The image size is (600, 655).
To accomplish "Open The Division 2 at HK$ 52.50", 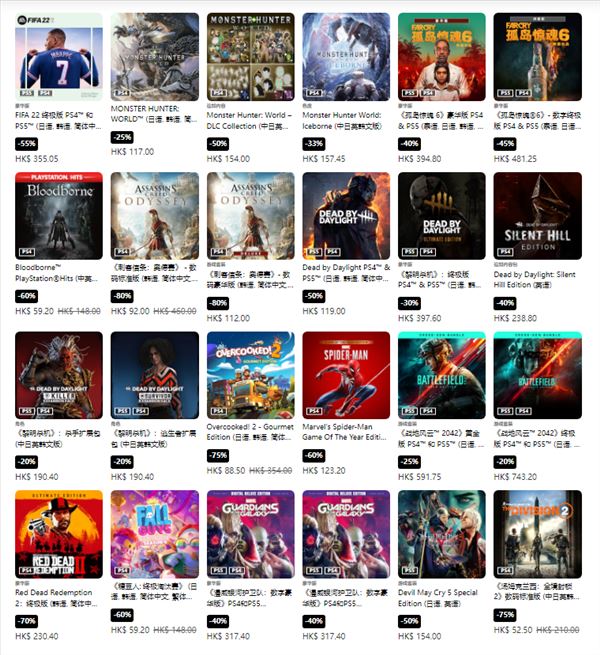I will coord(537,534).
